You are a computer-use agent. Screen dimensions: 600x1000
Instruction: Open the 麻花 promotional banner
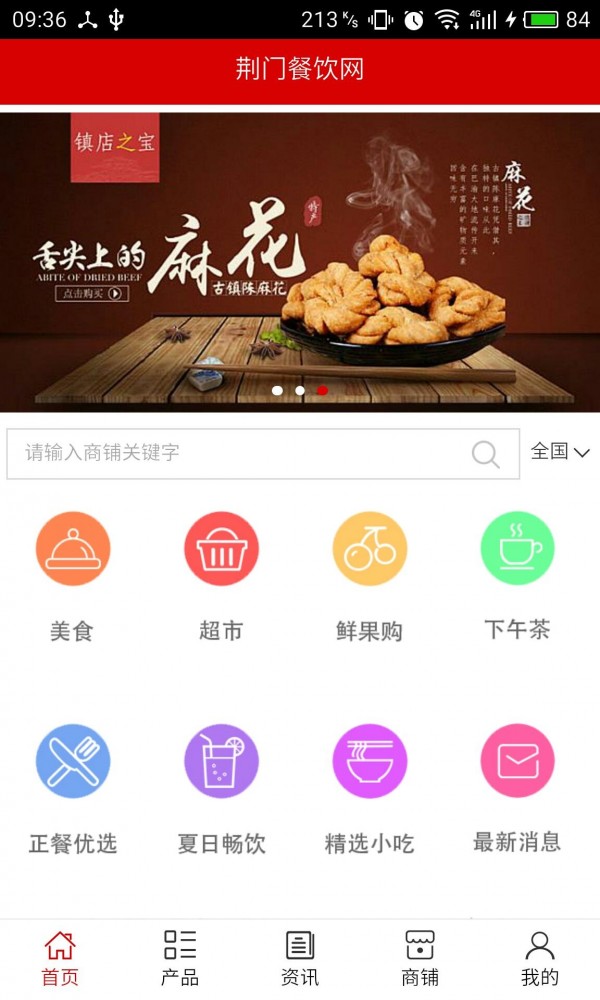pyautogui.click(x=300, y=260)
